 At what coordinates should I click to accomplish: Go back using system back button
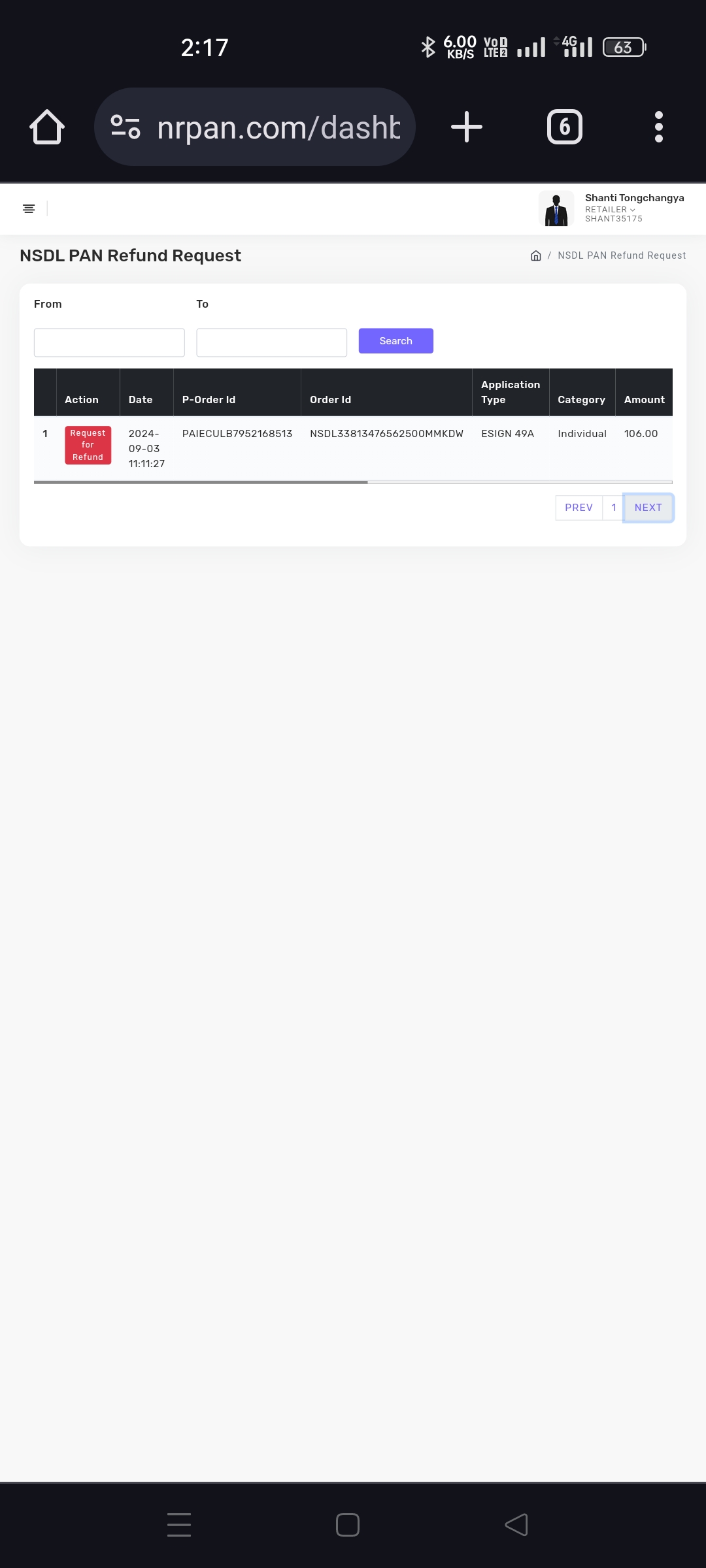(516, 1525)
